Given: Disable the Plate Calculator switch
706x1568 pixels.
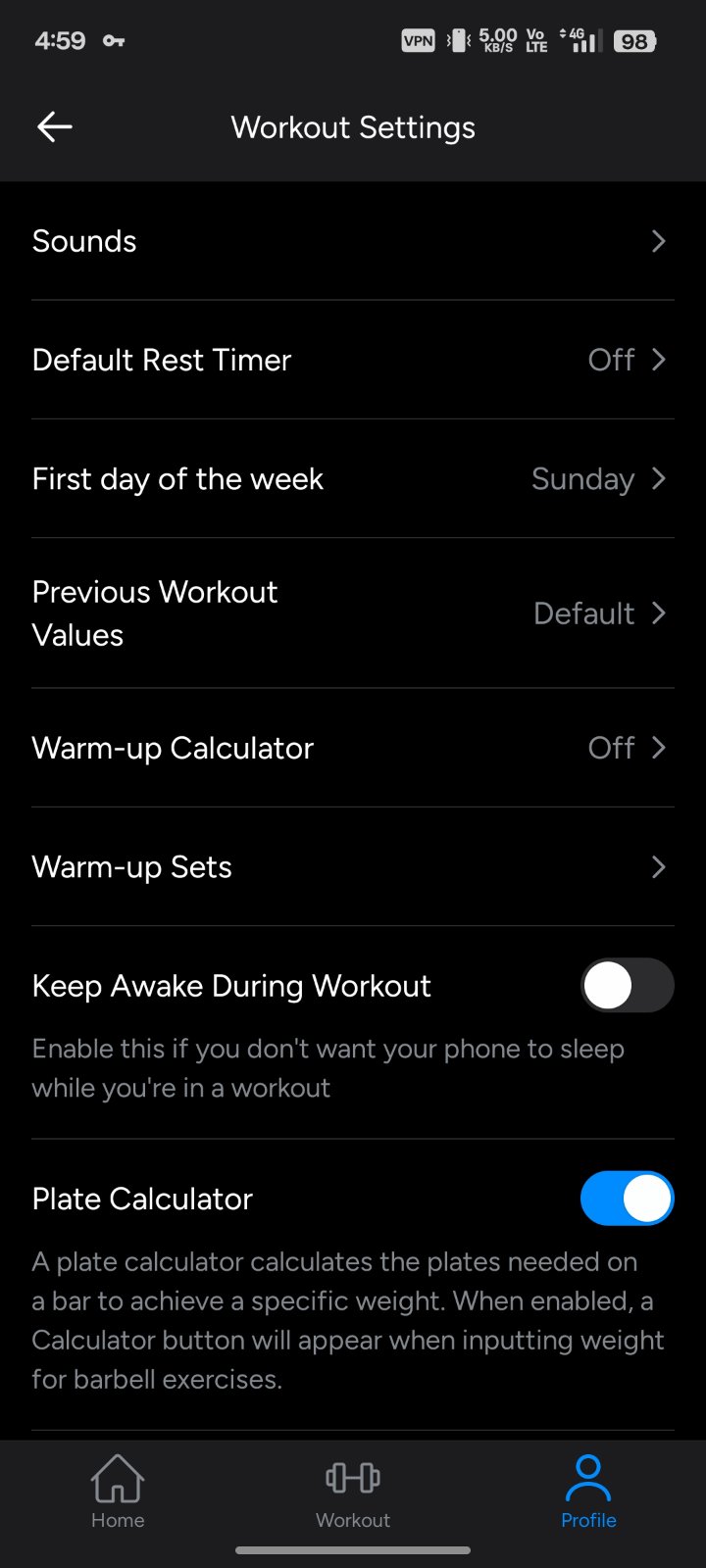Looking at the screenshot, I should click(x=627, y=1199).
